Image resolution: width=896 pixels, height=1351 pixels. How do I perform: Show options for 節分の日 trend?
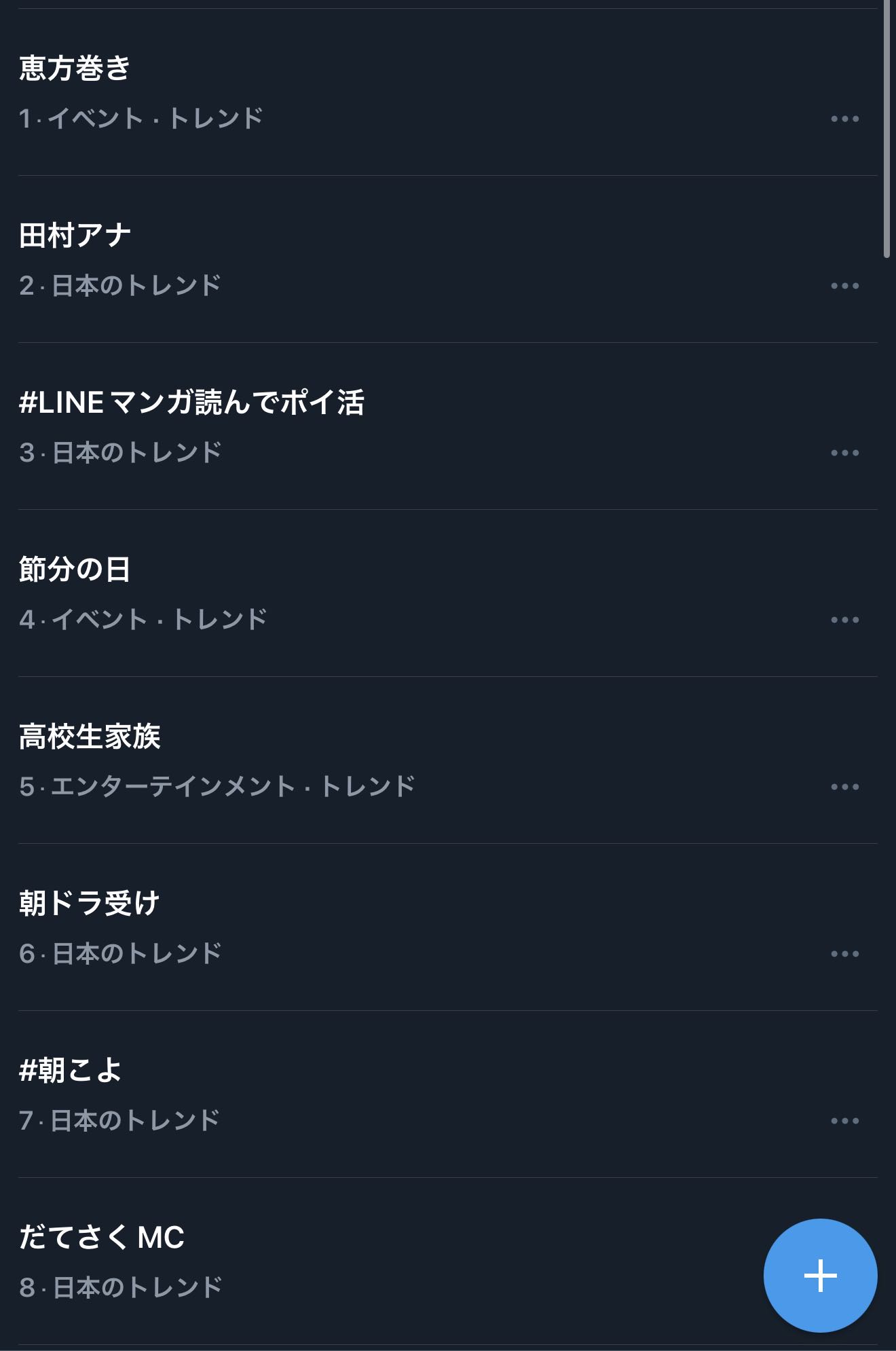(844, 620)
